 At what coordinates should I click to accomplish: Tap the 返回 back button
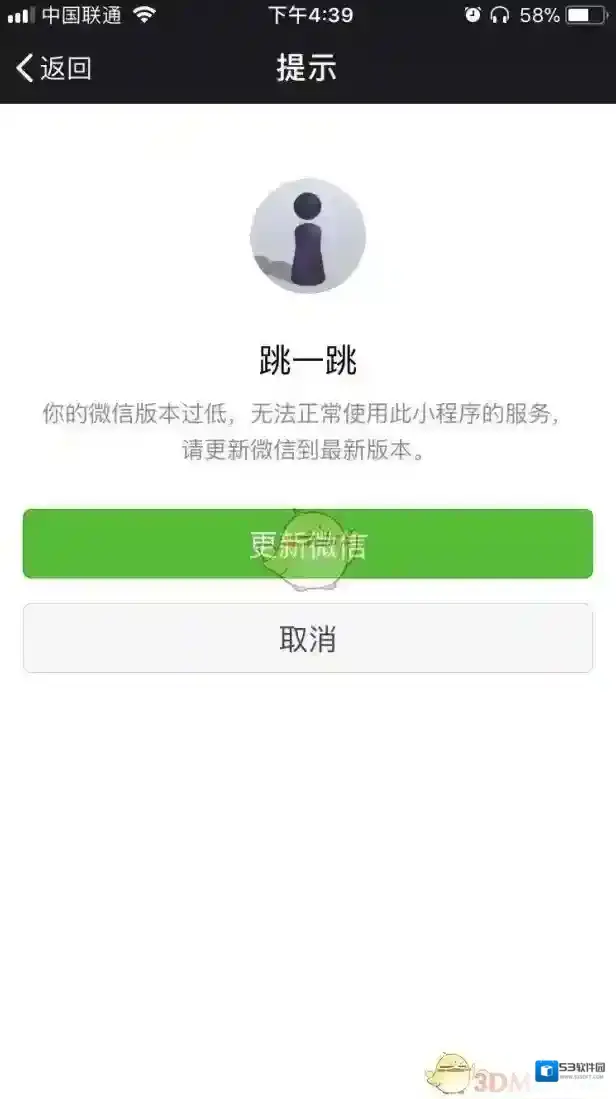click(54, 68)
